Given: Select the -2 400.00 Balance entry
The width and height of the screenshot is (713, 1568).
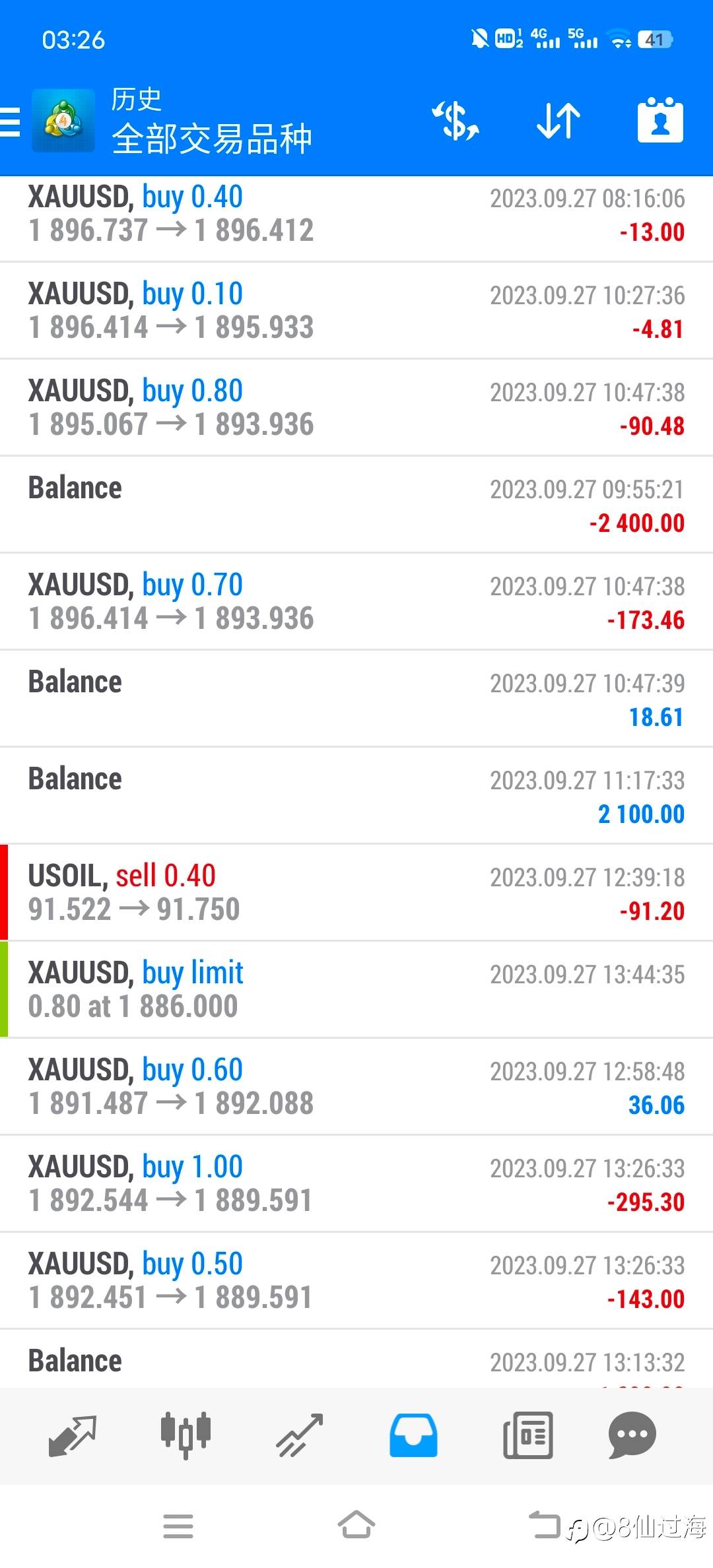Looking at the screenshot, I should pos(356,505).
